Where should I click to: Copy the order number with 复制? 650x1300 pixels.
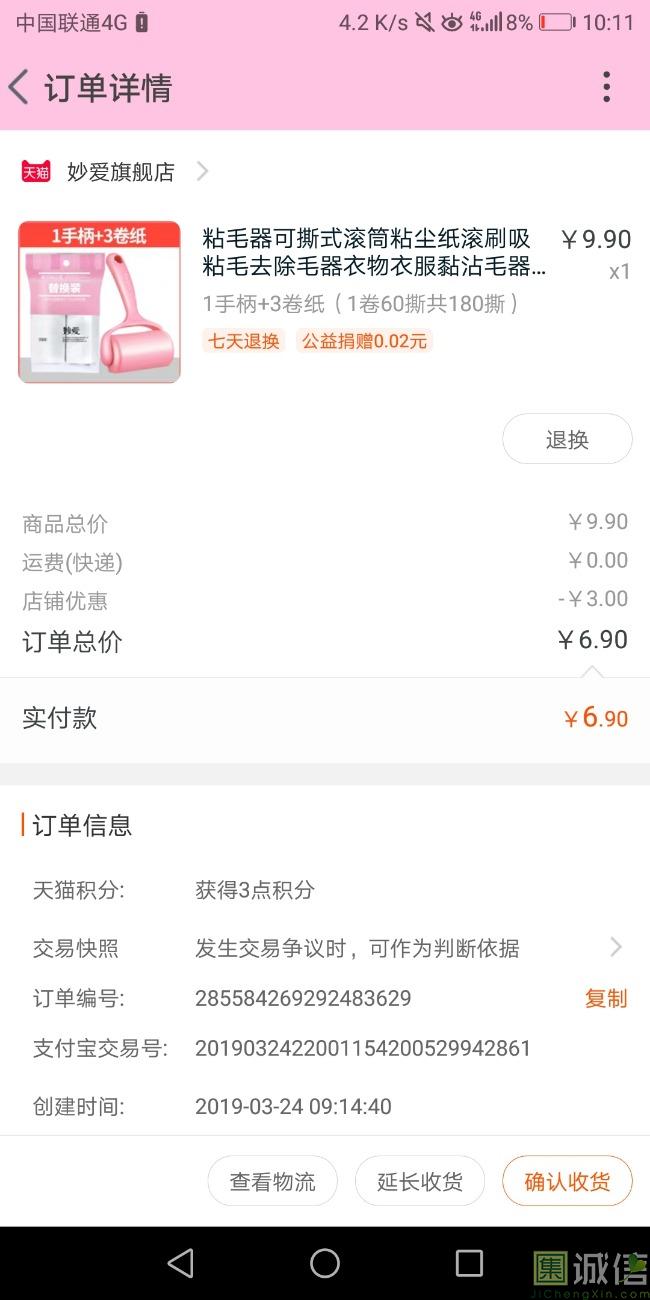coord(605,998)
